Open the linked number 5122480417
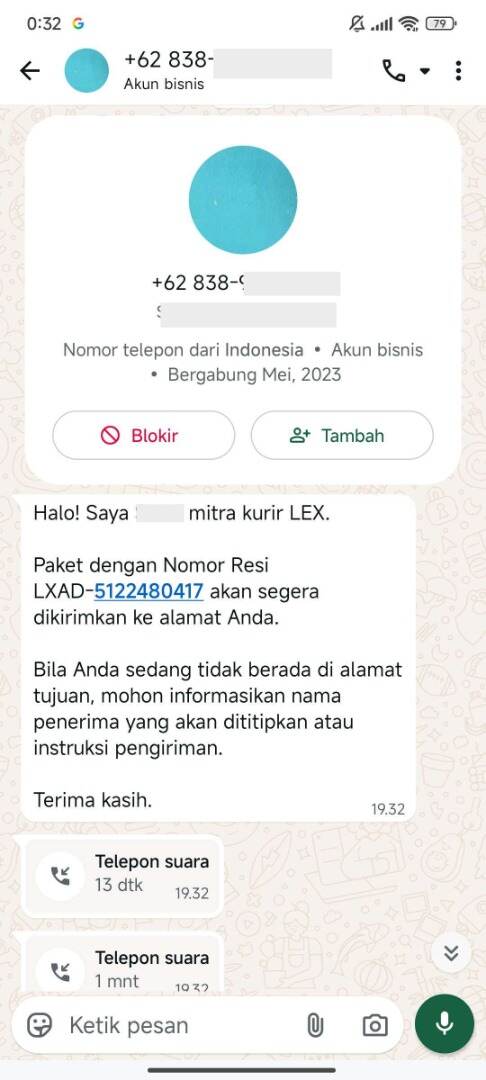This screenshot has width=486, height=1080. point(149,591)
